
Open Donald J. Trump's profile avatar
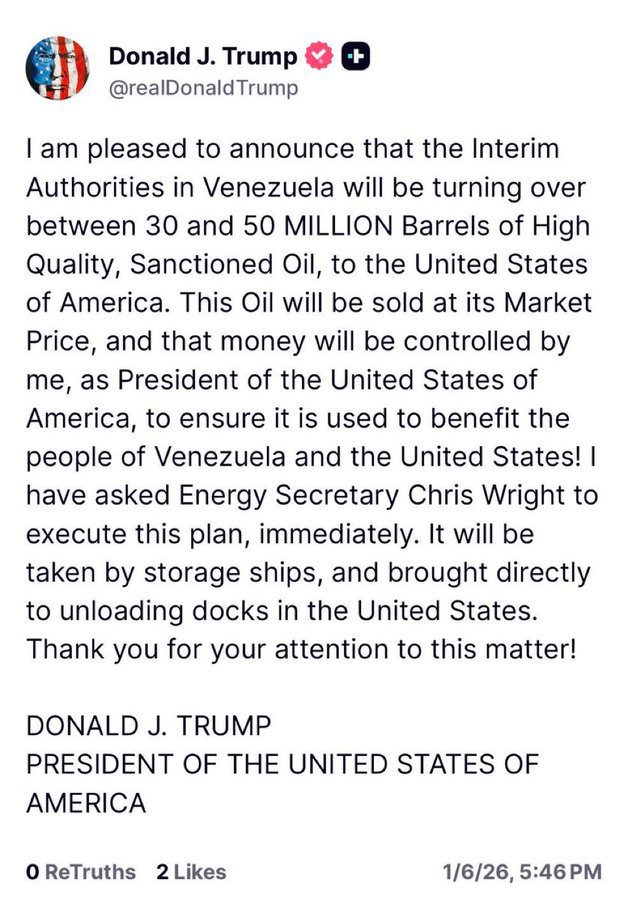pos(58,69)
